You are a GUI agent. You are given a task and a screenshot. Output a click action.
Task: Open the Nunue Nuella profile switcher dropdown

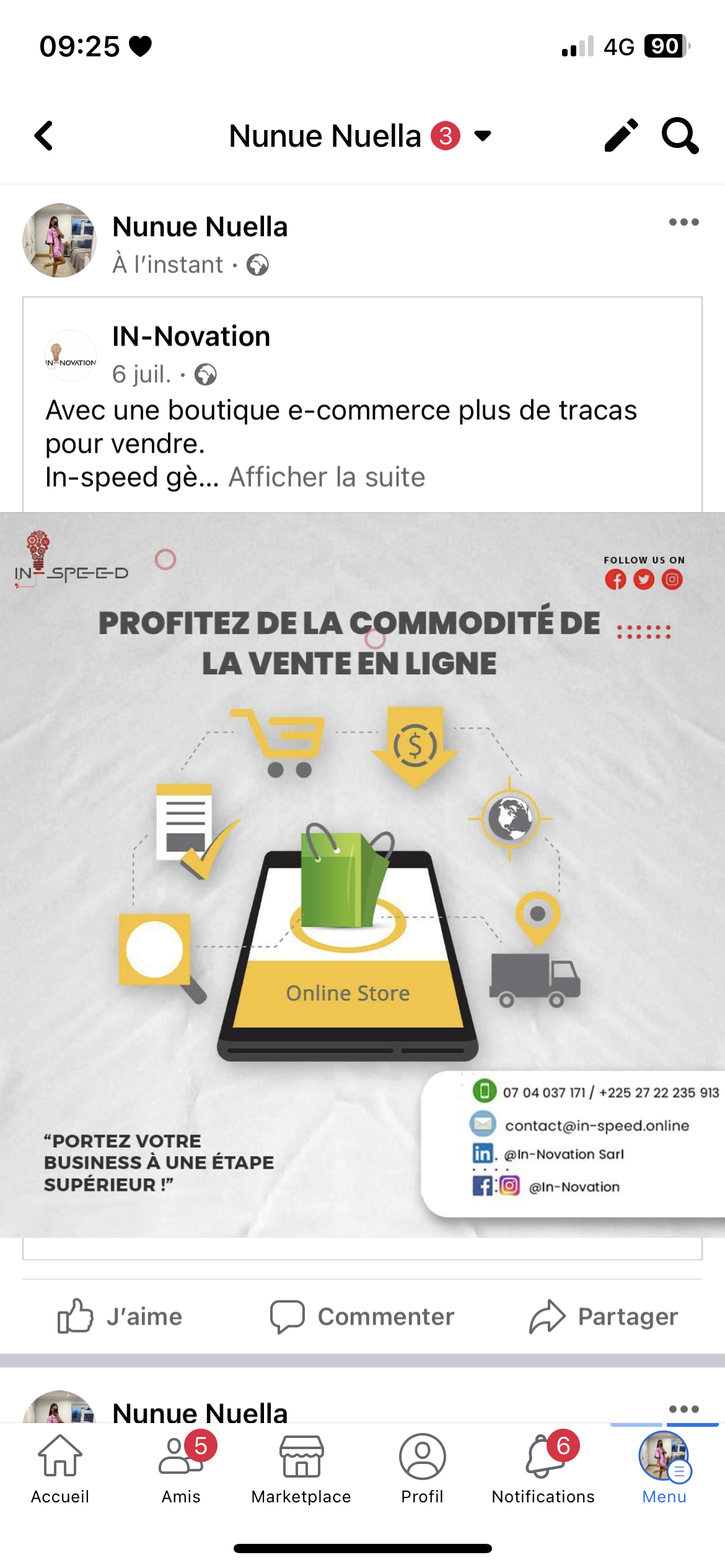click(x=483, y=136)
